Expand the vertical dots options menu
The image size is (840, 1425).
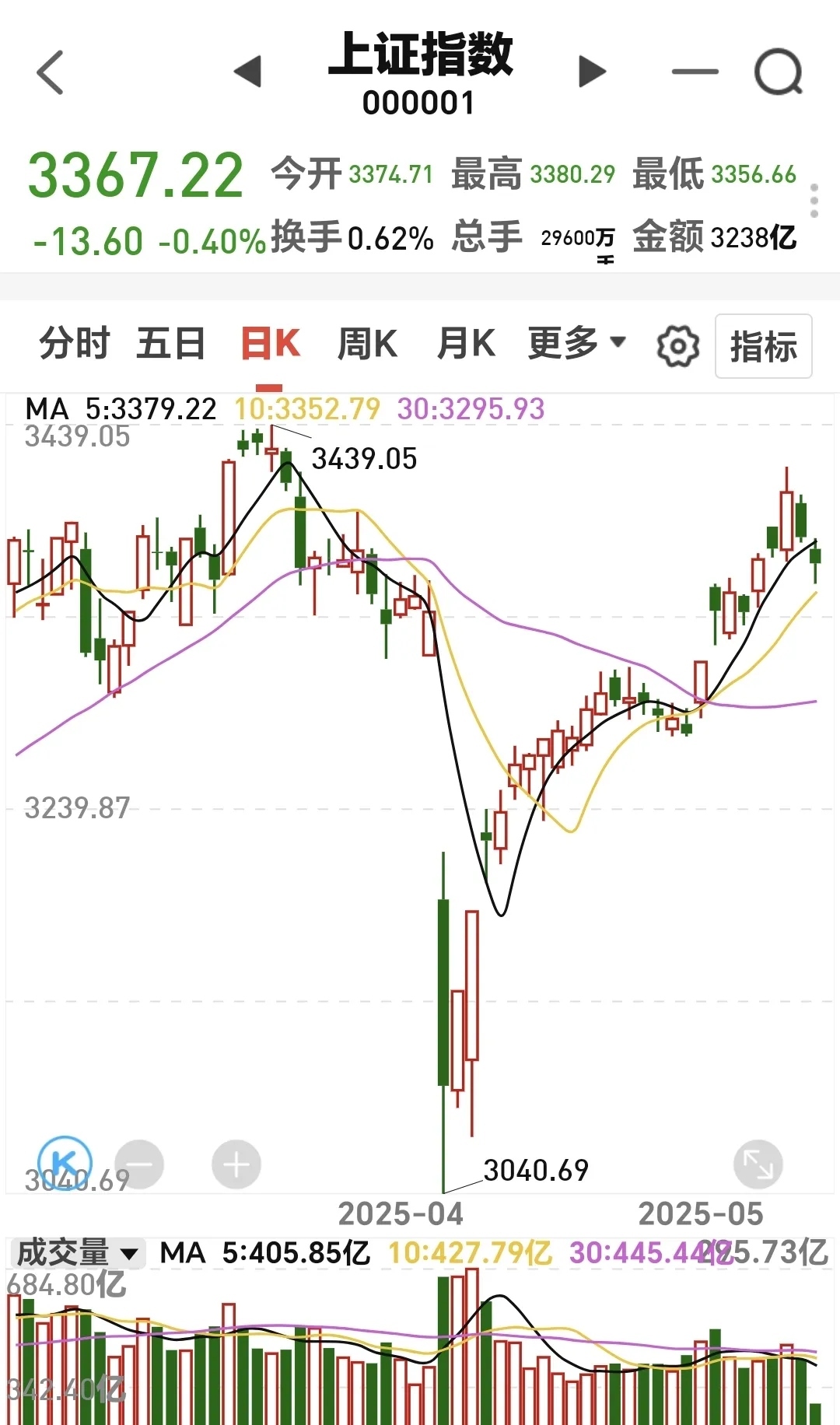tap(815, 198)
